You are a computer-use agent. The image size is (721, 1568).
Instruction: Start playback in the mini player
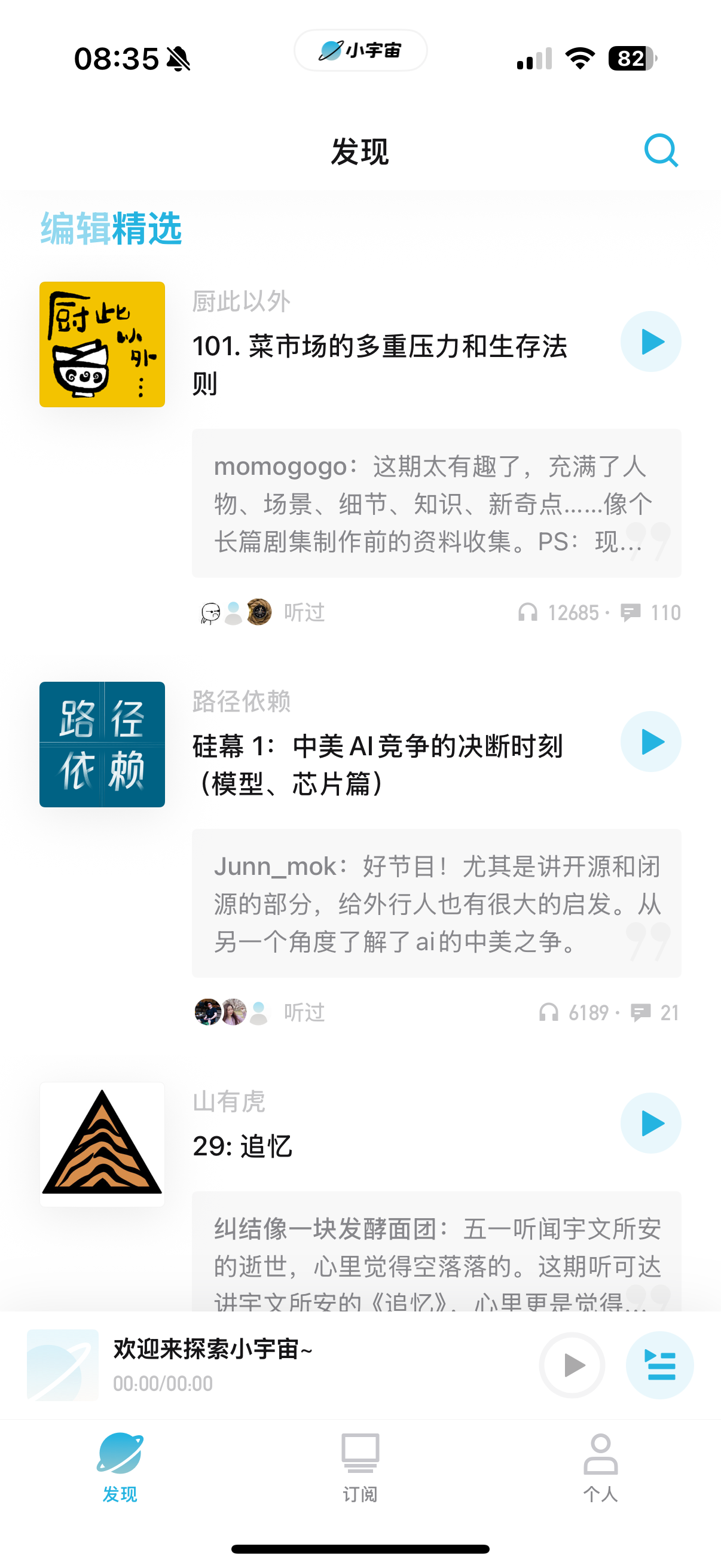coord(572,1365)
